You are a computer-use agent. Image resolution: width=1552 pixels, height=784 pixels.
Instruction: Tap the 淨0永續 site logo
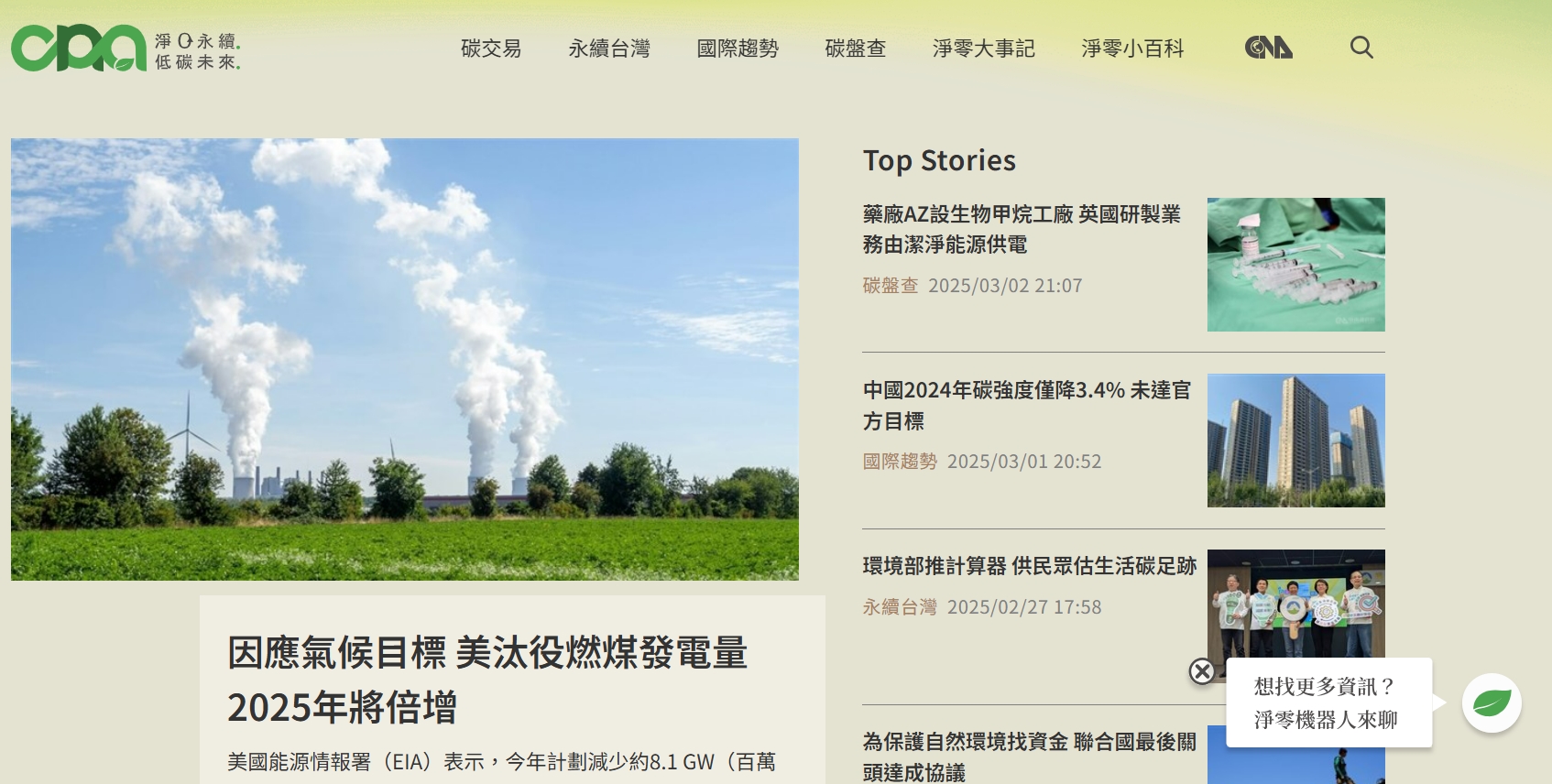[x=126, y=49]
